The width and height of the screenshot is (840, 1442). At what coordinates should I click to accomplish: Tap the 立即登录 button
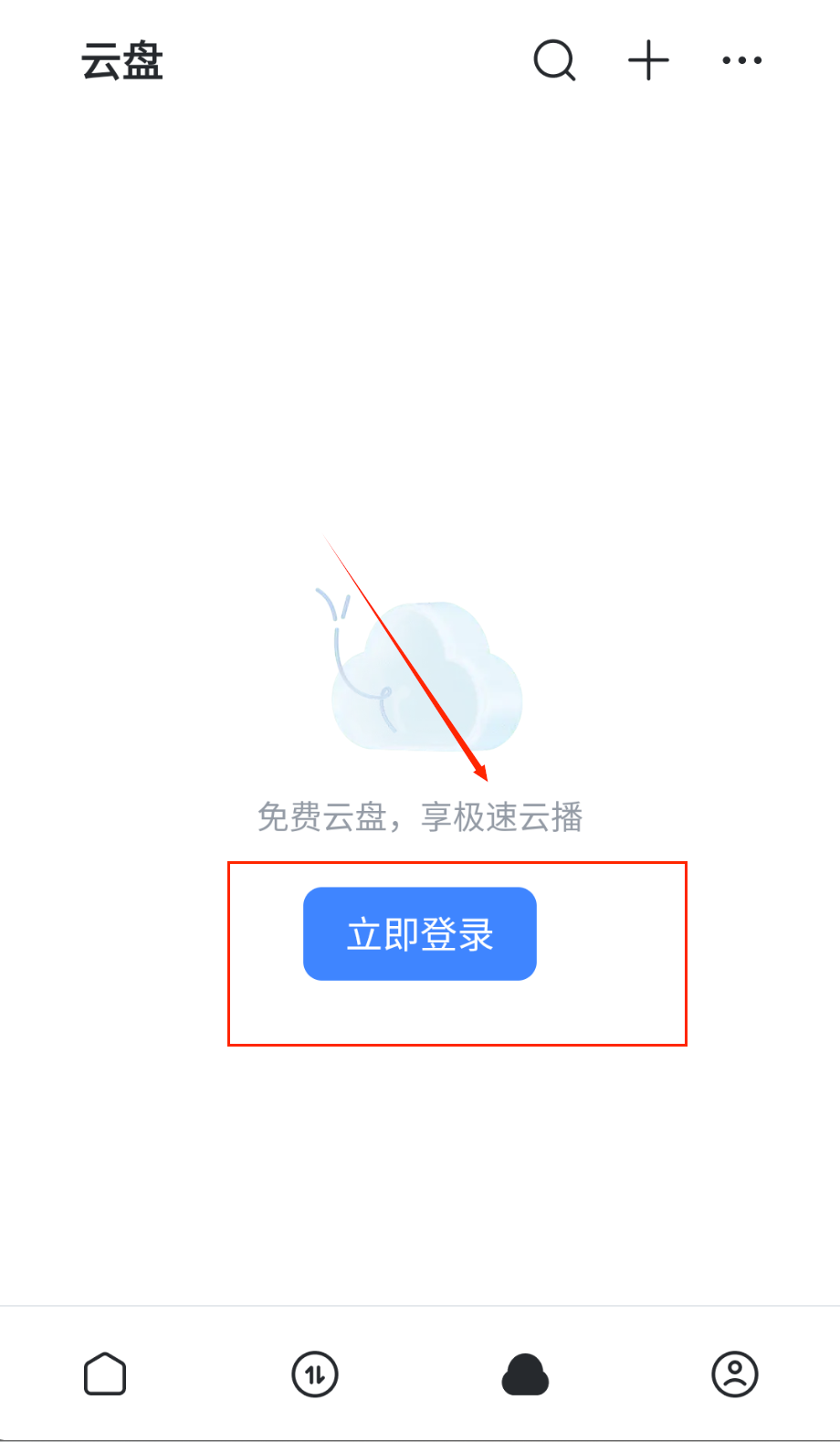pyautogui.click(x=419, y=933)
